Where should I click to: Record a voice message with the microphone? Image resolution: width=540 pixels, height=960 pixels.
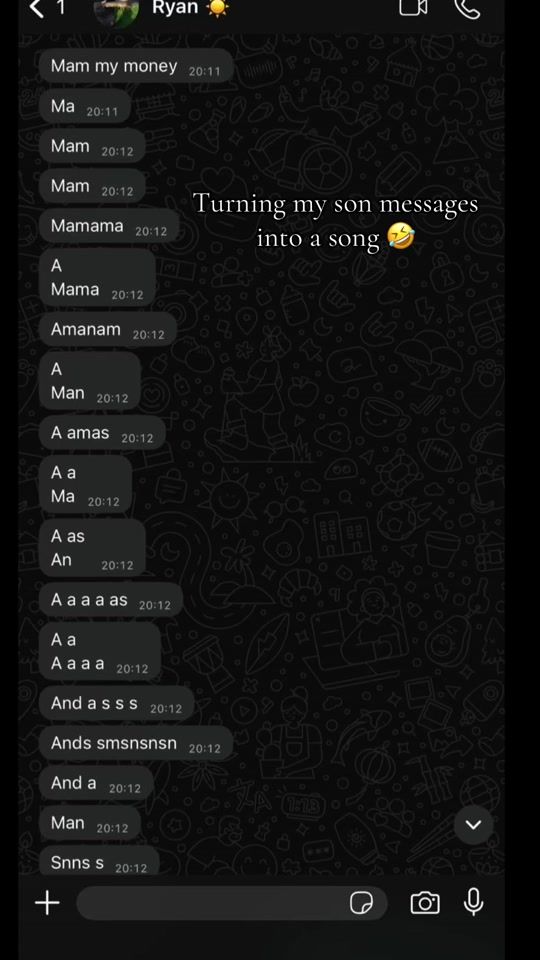[x=473, y=902]
